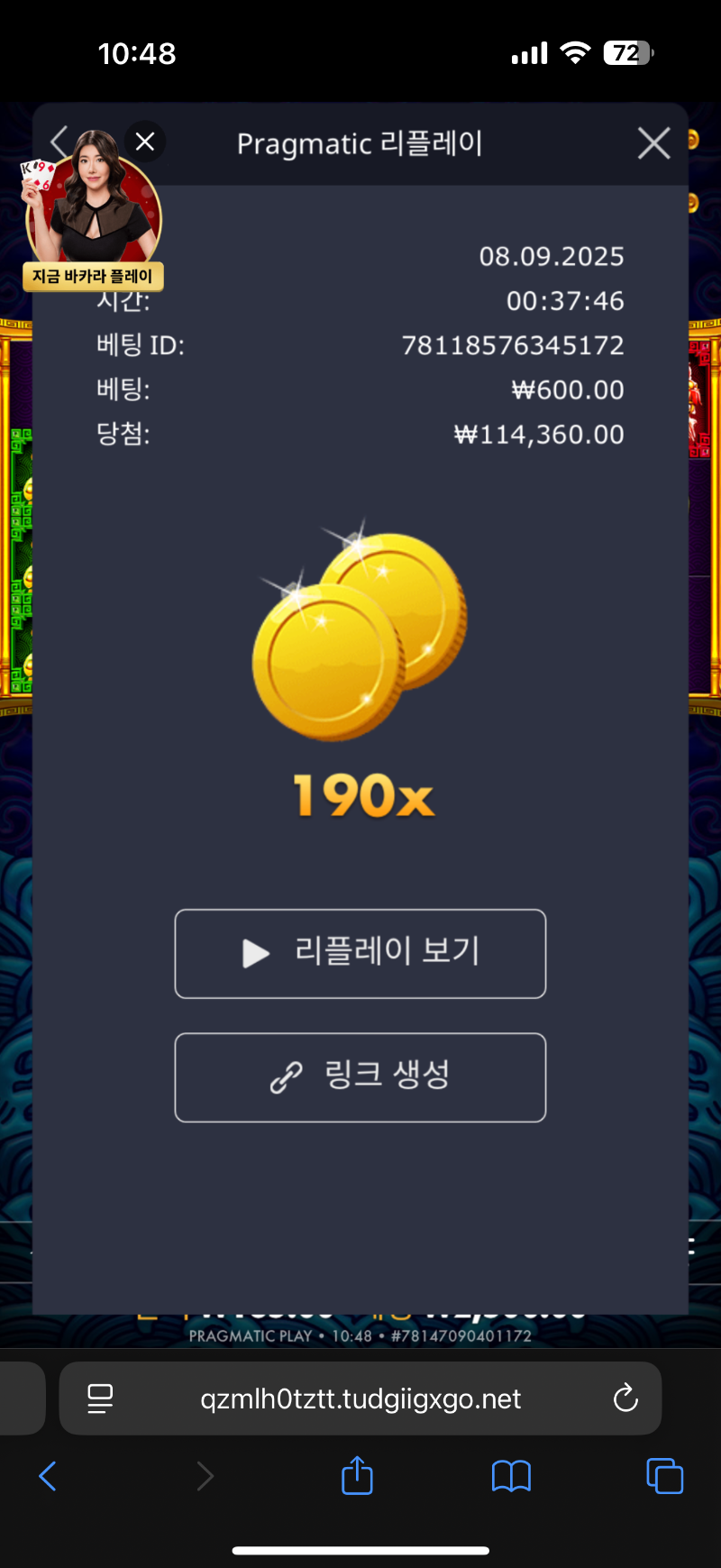Image resolution: width=721 pixels, height=1568 pixels.
Task: Tap the address bar URL
Action: pos(360,1398)
